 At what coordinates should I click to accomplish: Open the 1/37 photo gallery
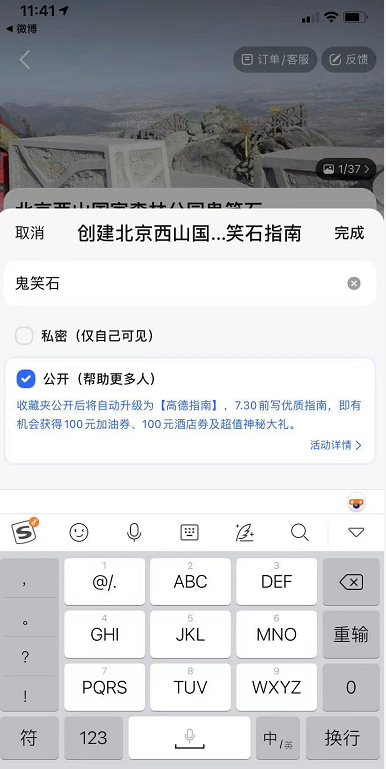[x=346, y=169]
